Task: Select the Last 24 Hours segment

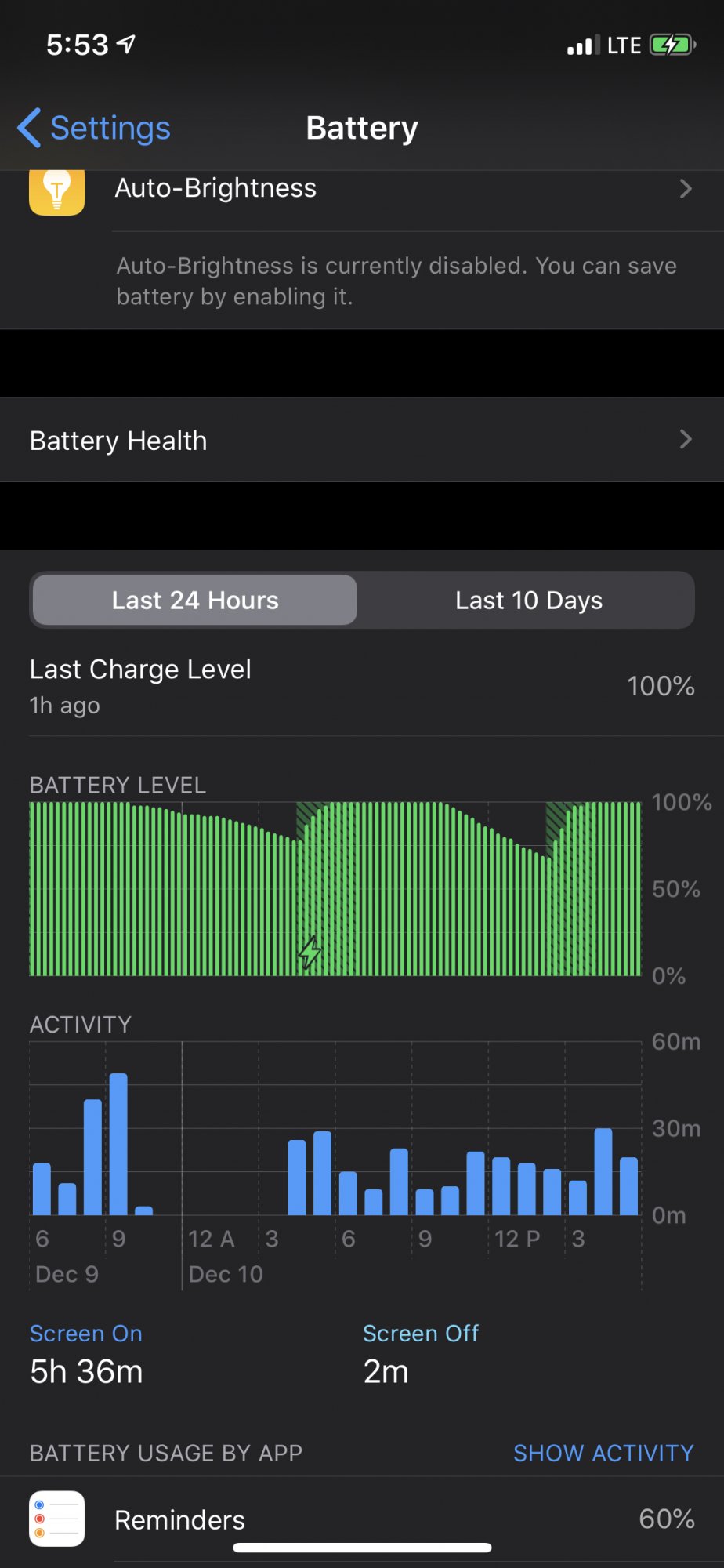Action: (x=195, y=600)
